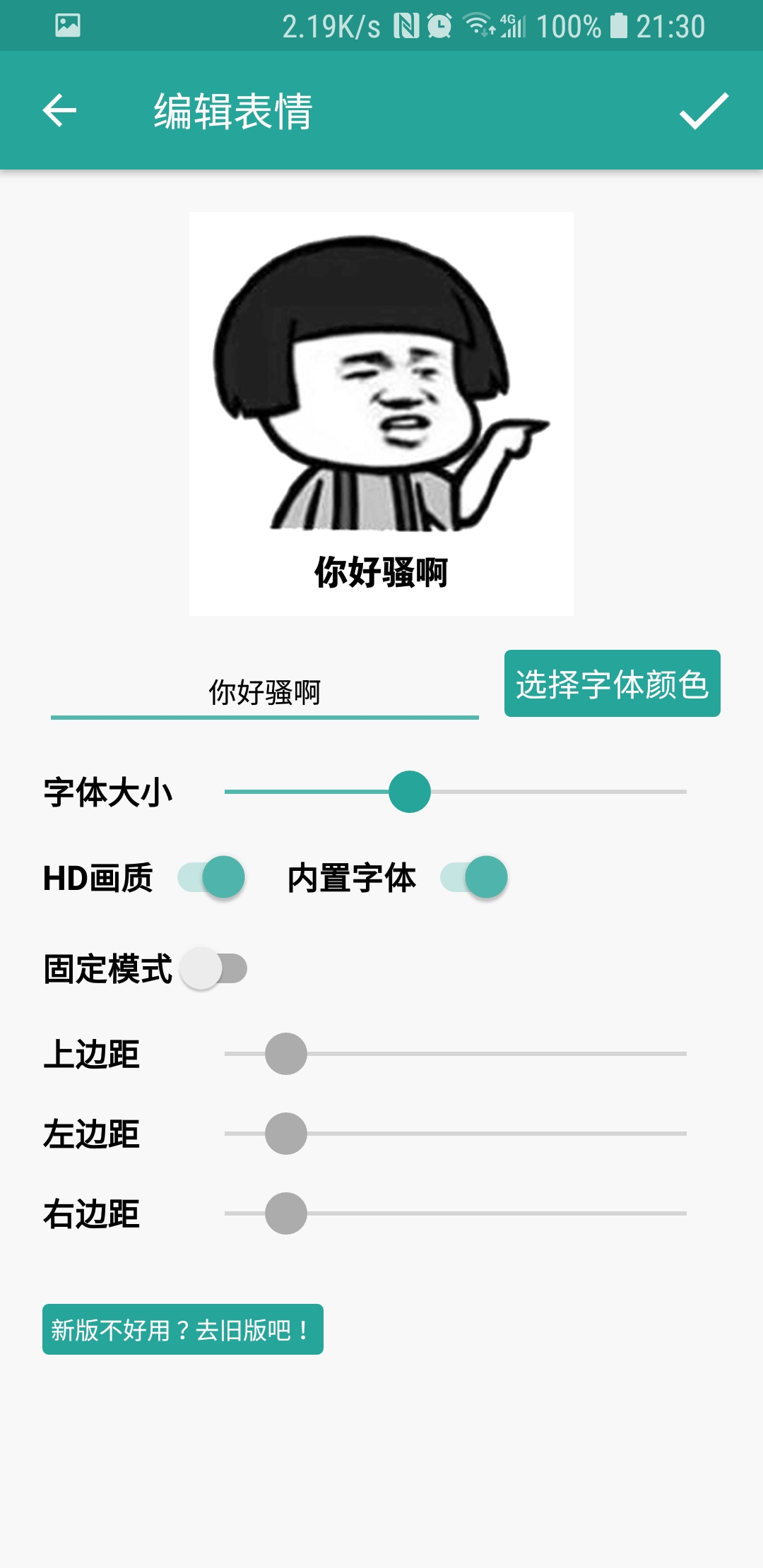The width and height of the screenshot is (763, 1568).
Task: Tap the 左边距 slider
Action: 455,1134
